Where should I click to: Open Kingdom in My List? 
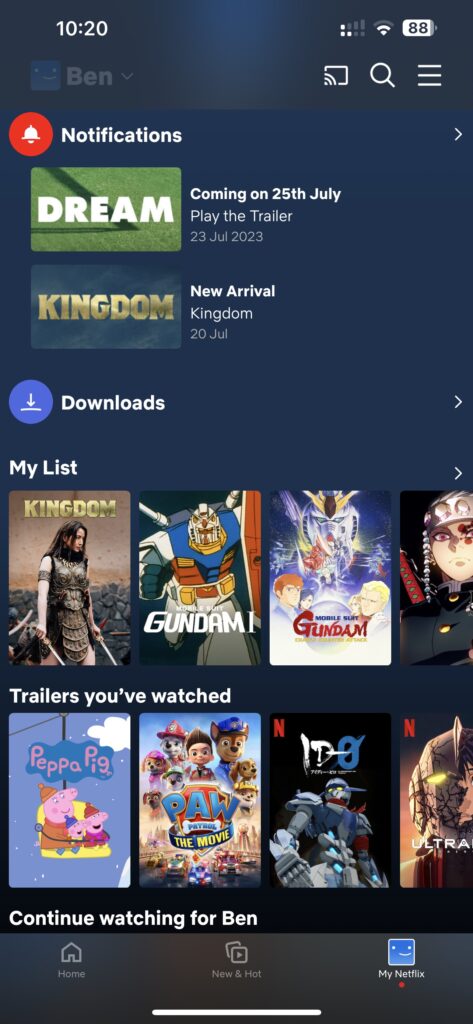pos(69,578)
